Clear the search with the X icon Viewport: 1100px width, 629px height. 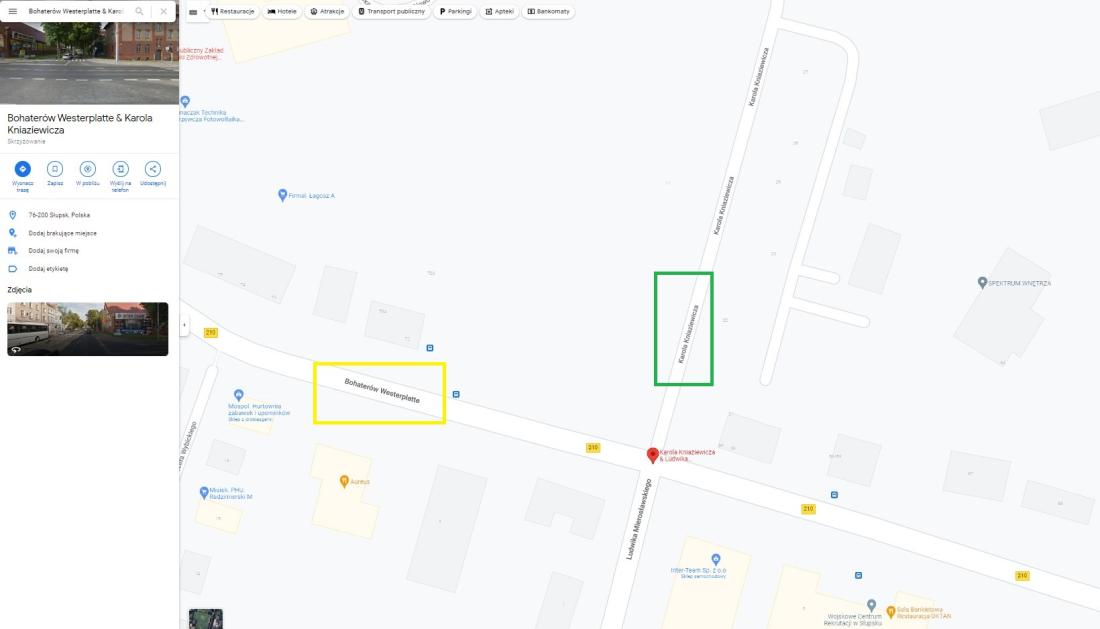(164, 11)
